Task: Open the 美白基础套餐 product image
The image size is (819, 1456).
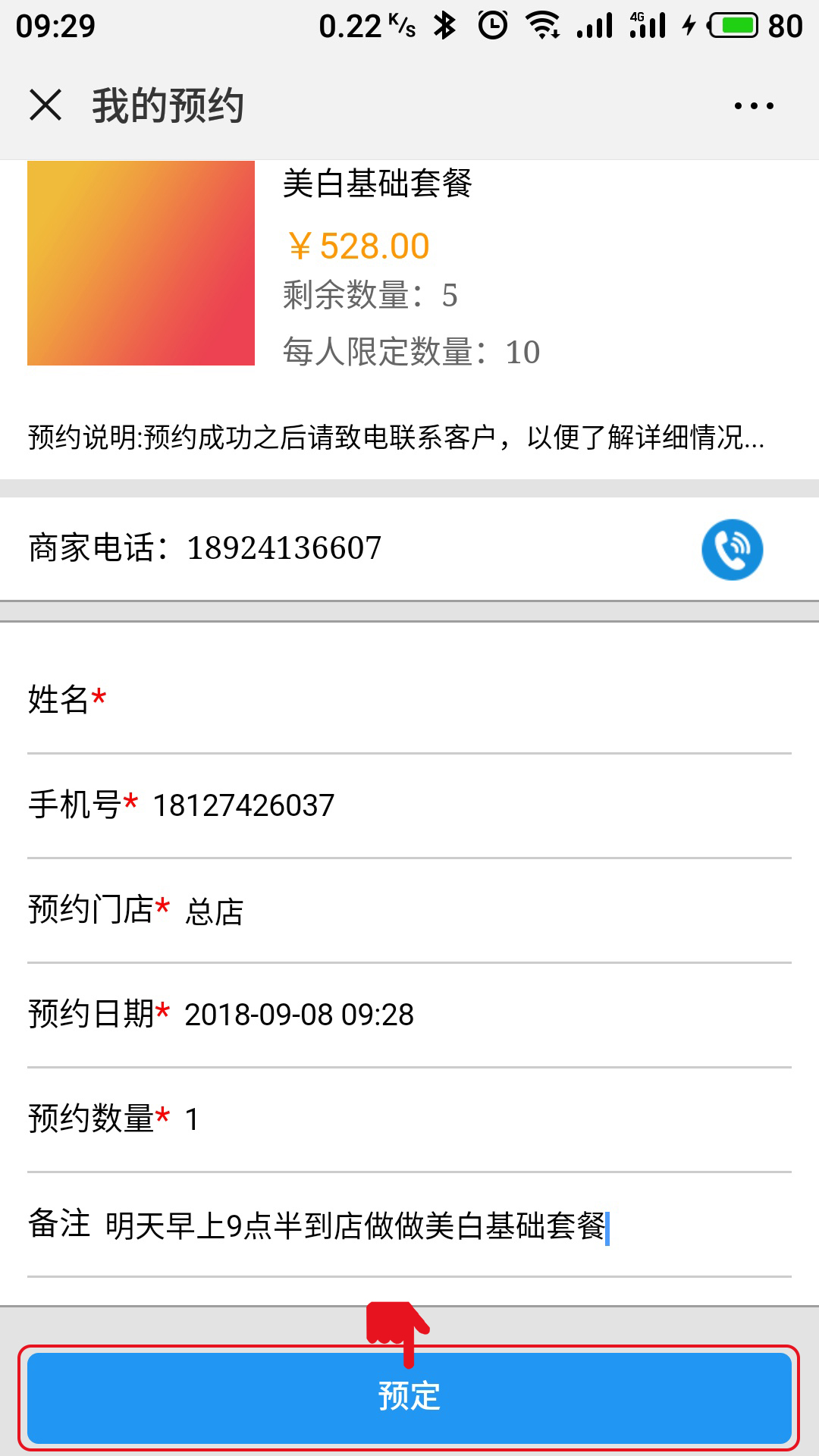Action: (x=141, y=263)
